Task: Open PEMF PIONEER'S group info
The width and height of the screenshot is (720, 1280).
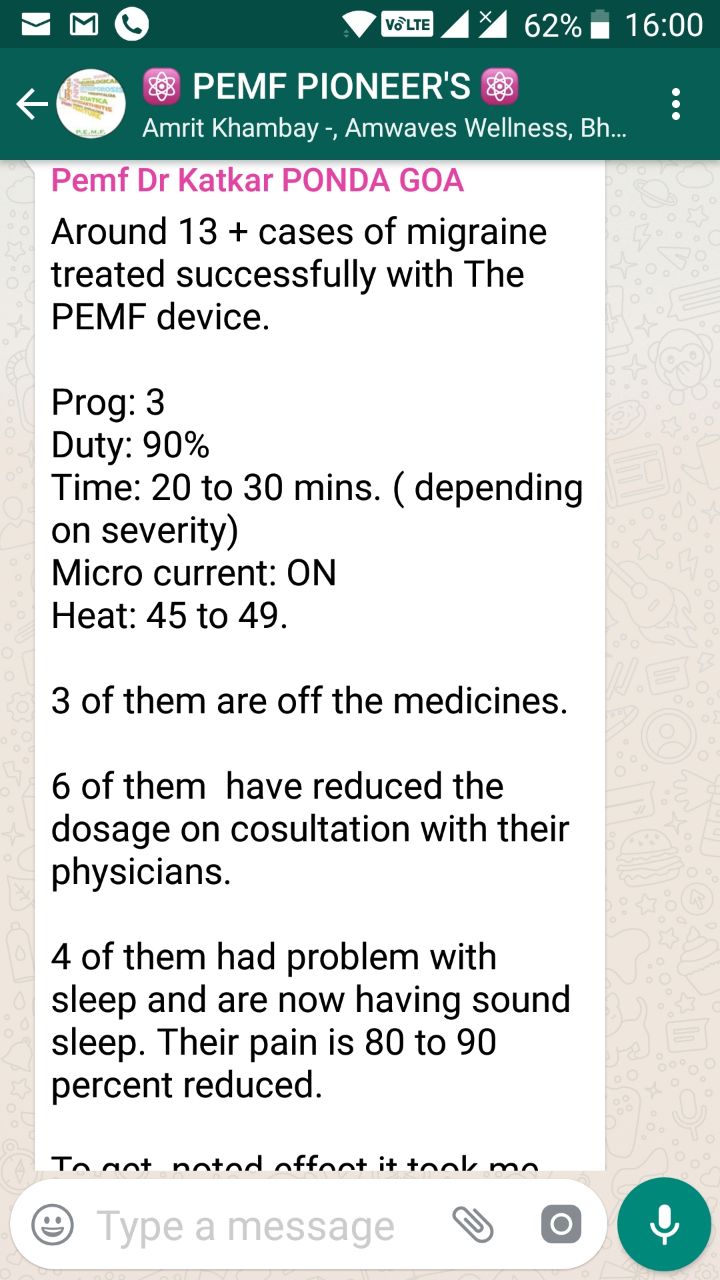Action: [384, 104]
